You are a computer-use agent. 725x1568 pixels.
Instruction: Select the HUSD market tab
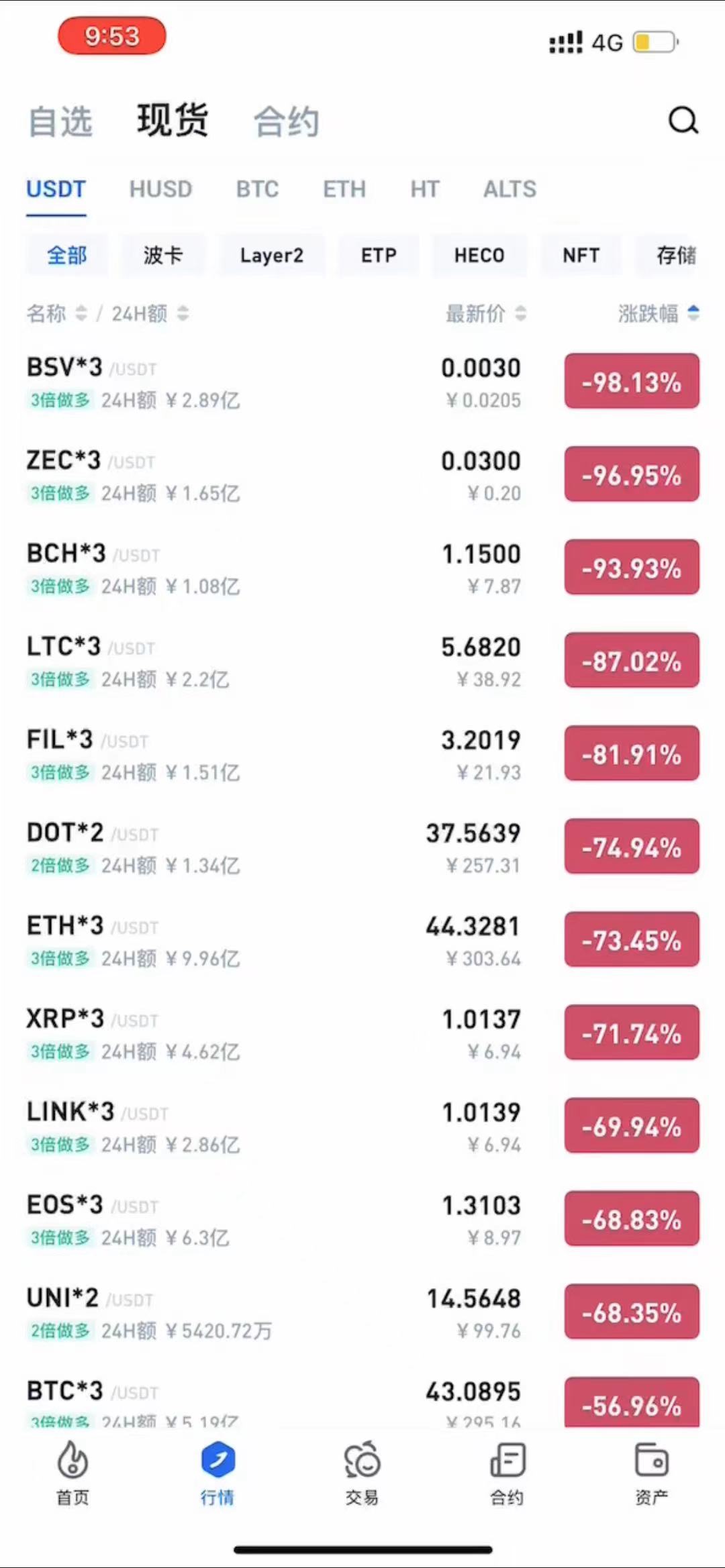tap(160, 189)
